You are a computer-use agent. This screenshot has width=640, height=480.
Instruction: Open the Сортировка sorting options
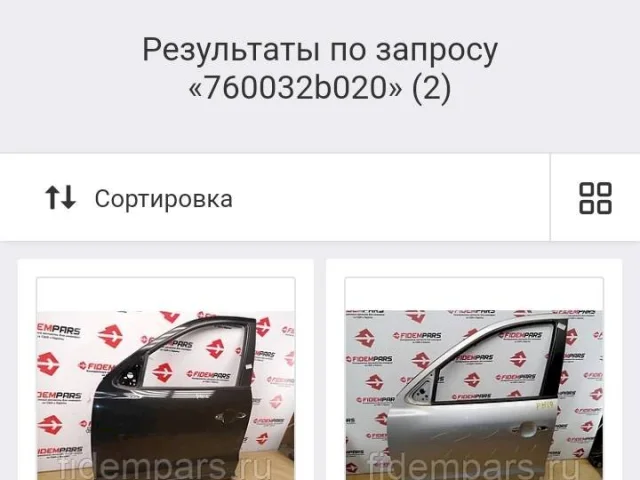click(x=140, y=198)
